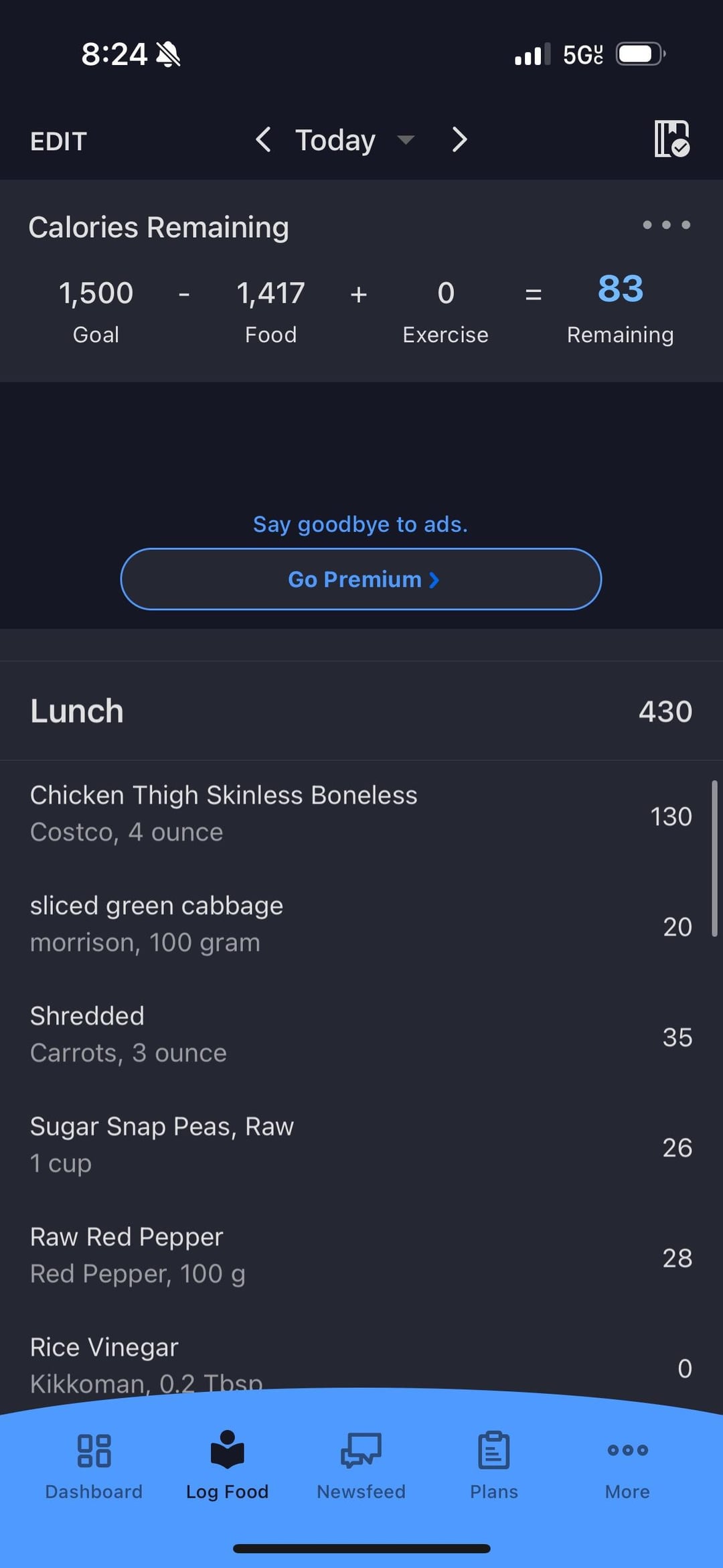Switch to the Newsfeed tab

pos(361,1466)
